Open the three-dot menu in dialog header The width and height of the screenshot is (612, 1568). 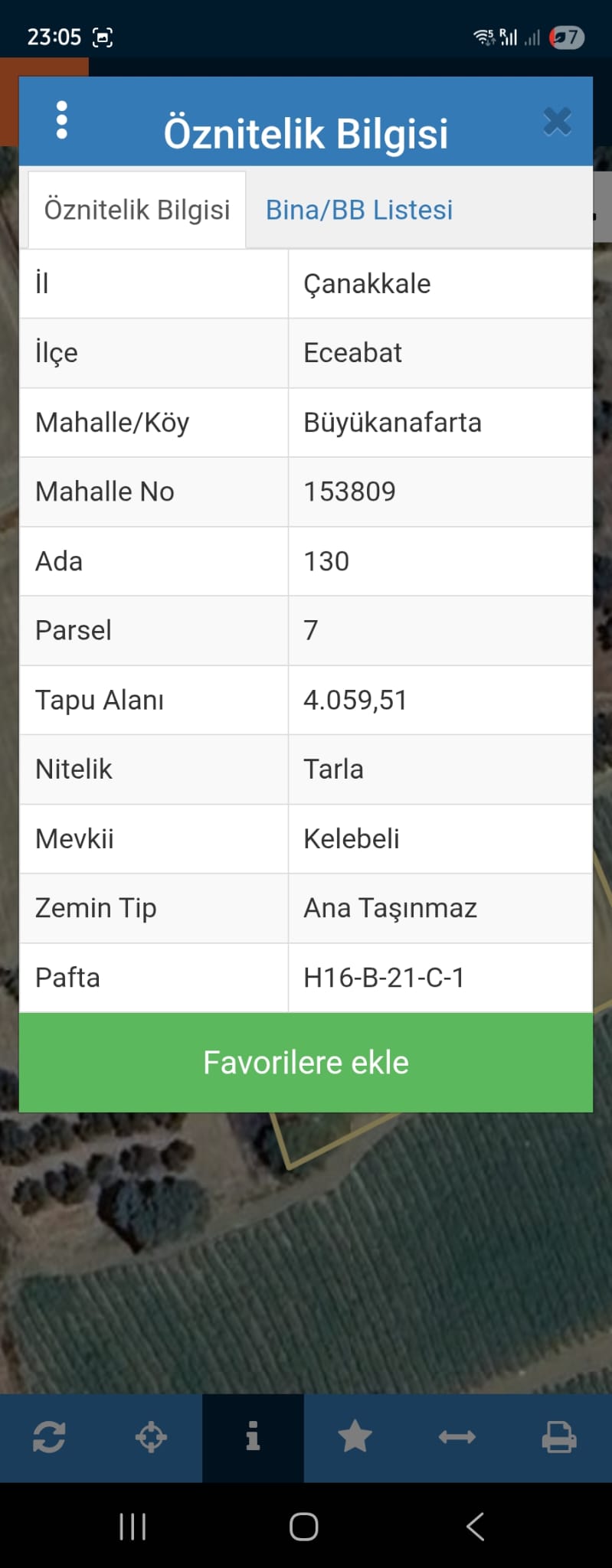pyautogui.click(x=62, y=120)
